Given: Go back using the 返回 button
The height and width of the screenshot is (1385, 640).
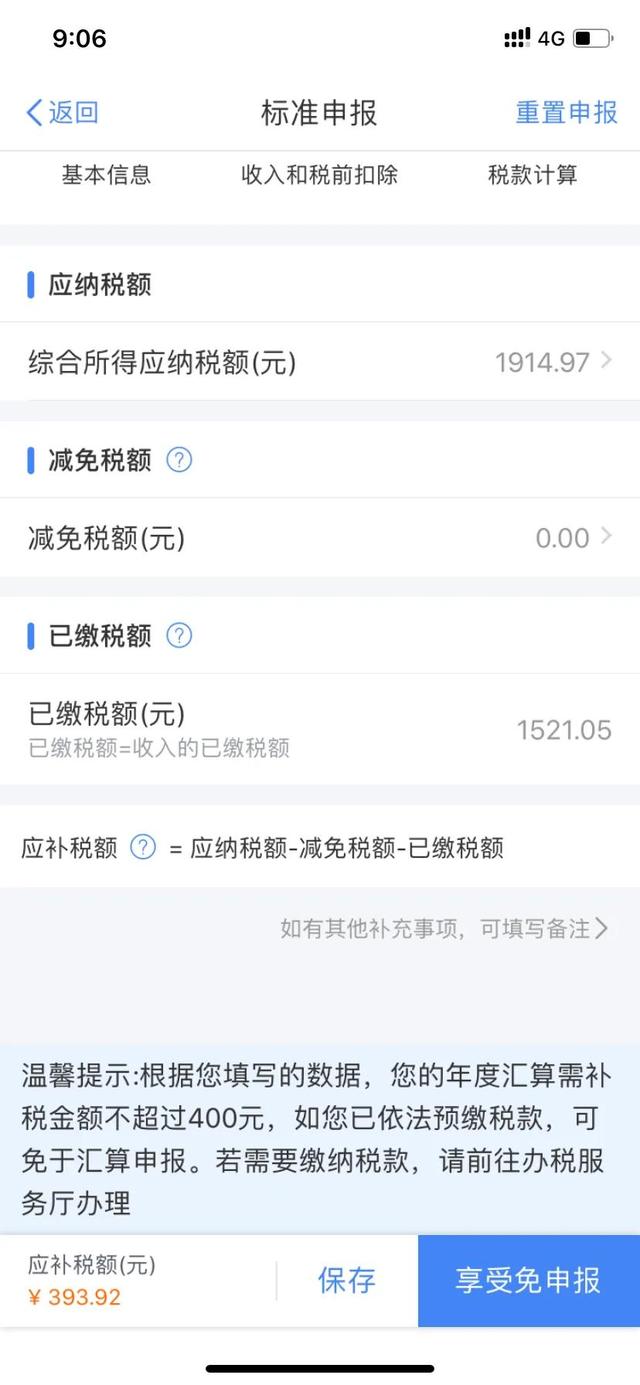Looking at the screenshot, I should [x=62, y=112].
